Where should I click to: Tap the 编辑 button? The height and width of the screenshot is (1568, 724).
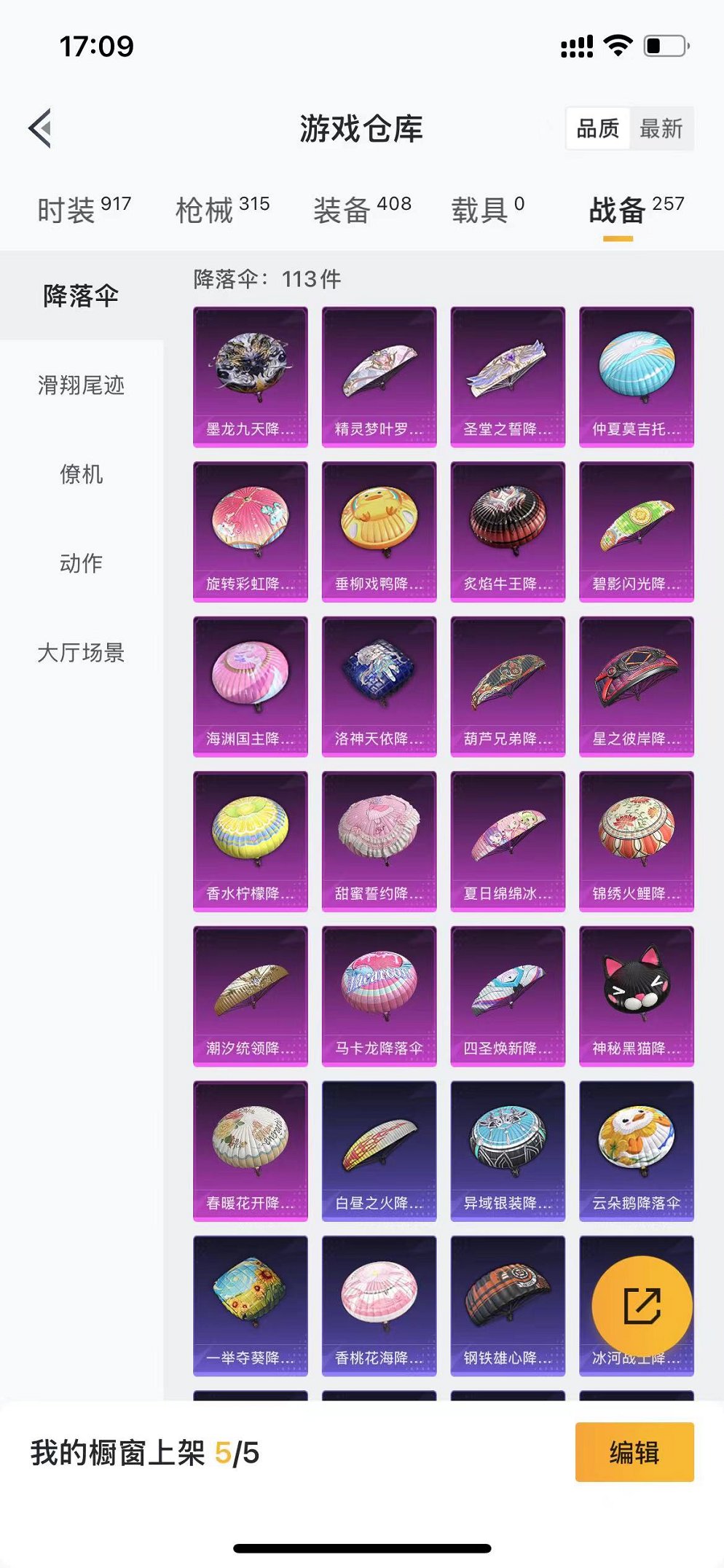click(x=634, y=1452)
